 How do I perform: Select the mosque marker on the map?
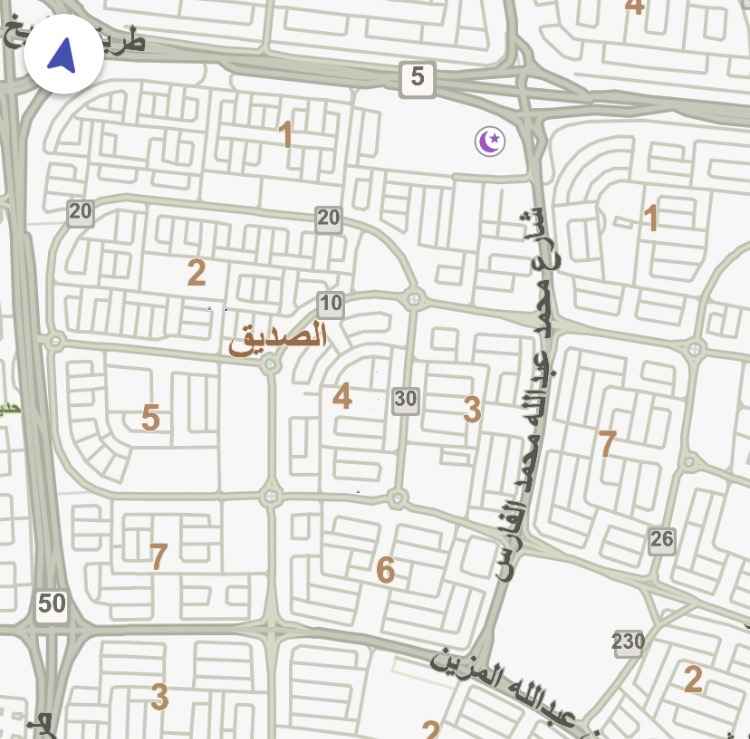[x=489, y=142]
